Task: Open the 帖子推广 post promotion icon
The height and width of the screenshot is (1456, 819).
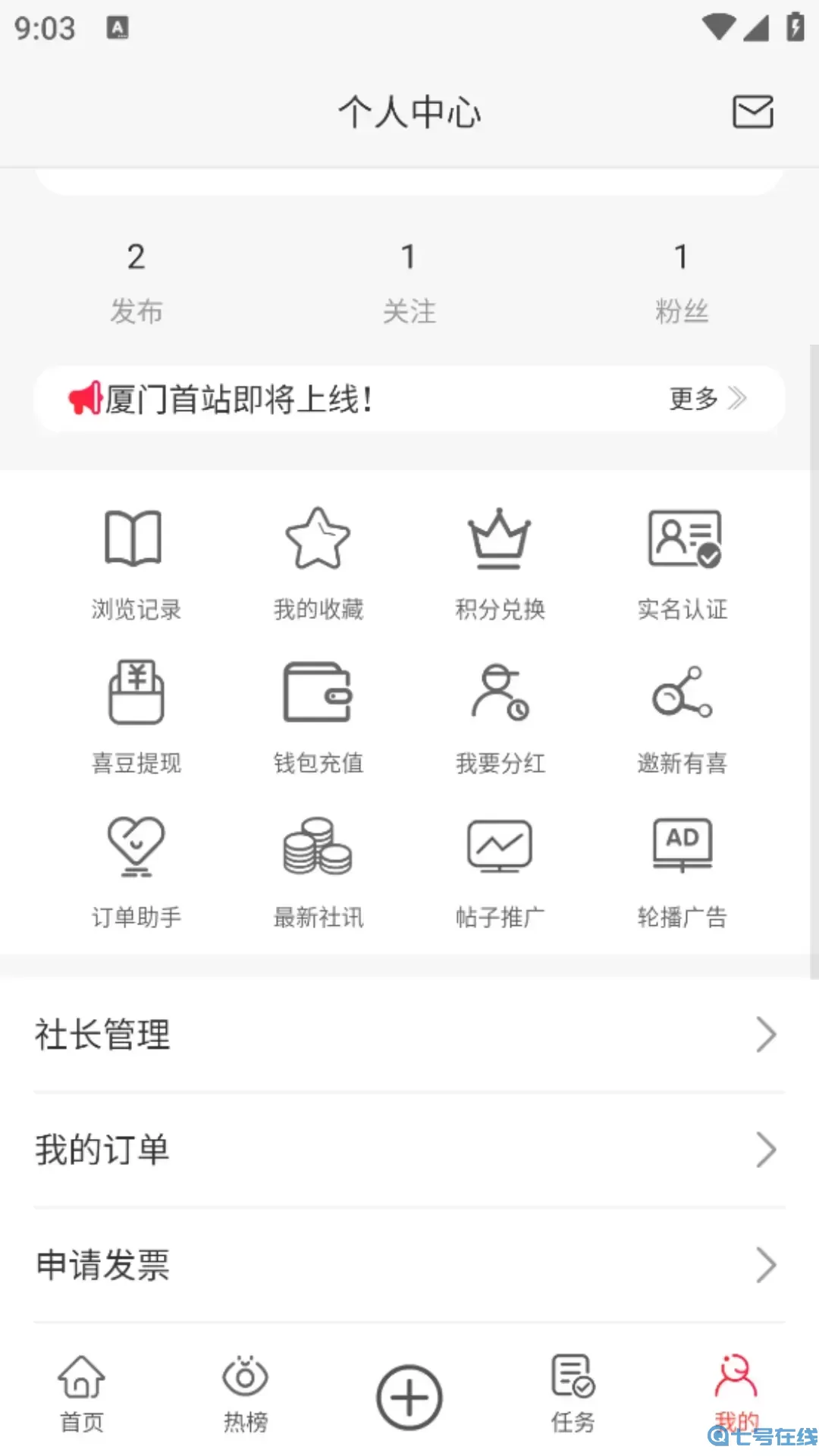Action: (499, 870)
